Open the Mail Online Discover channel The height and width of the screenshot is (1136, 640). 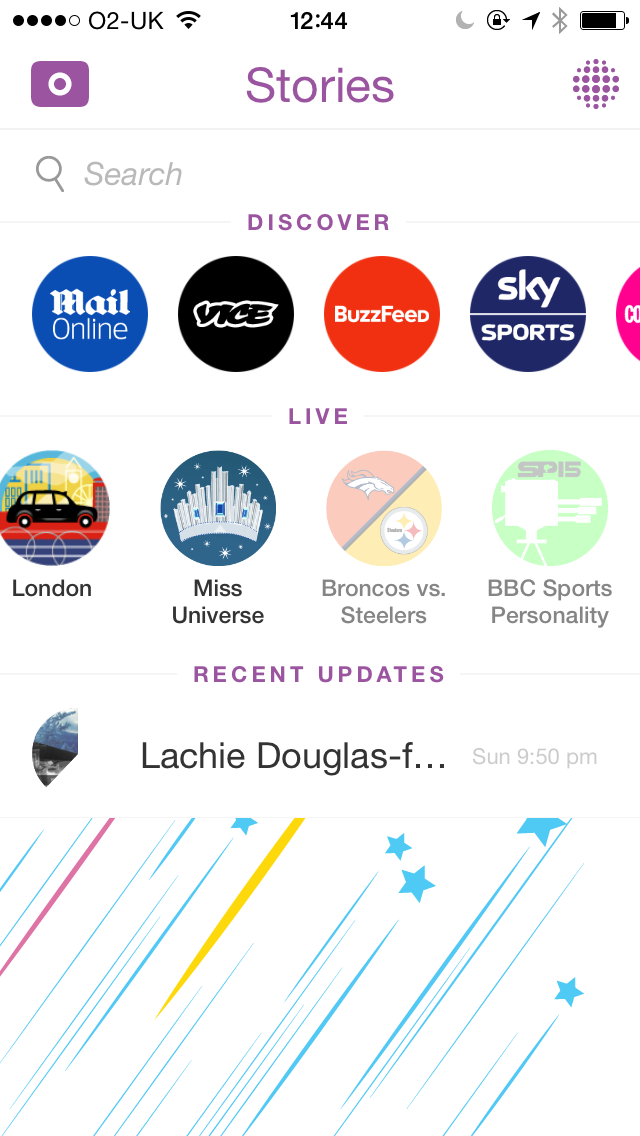point(90,314)
